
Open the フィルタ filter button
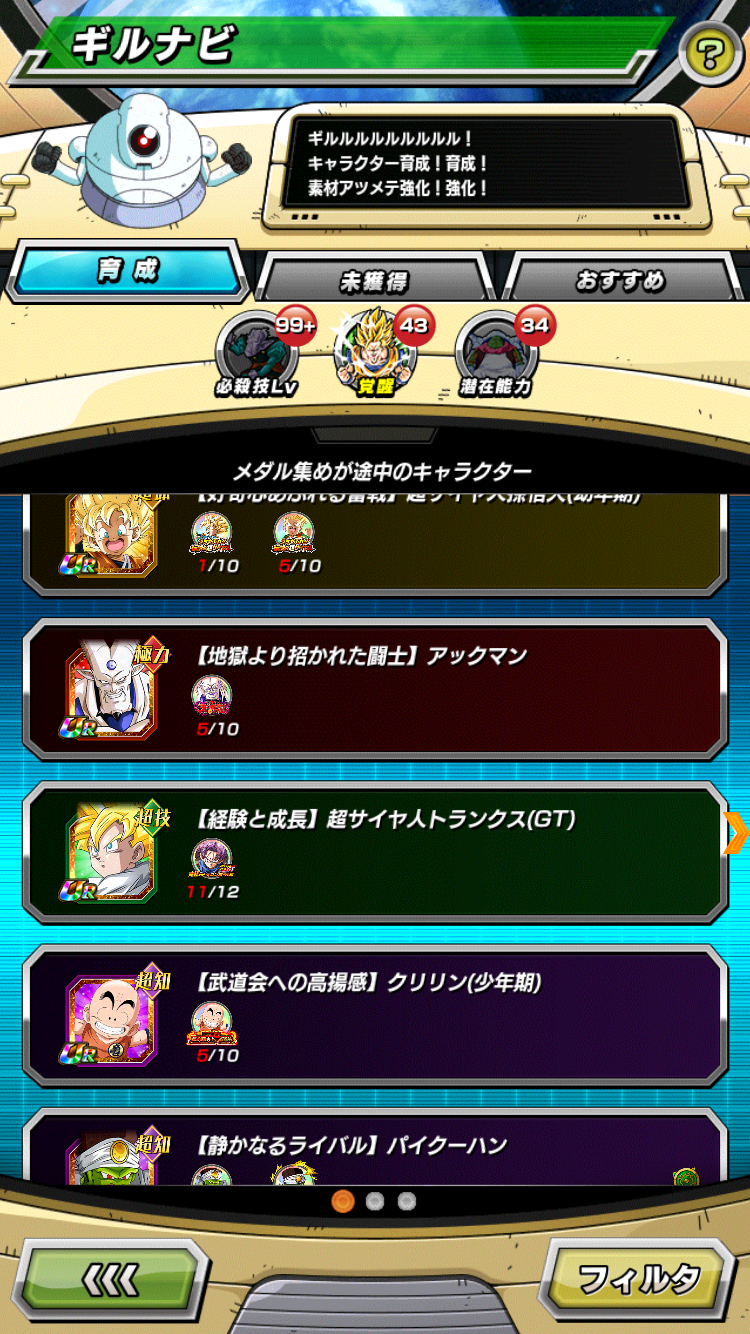(x=639, y=1279)
